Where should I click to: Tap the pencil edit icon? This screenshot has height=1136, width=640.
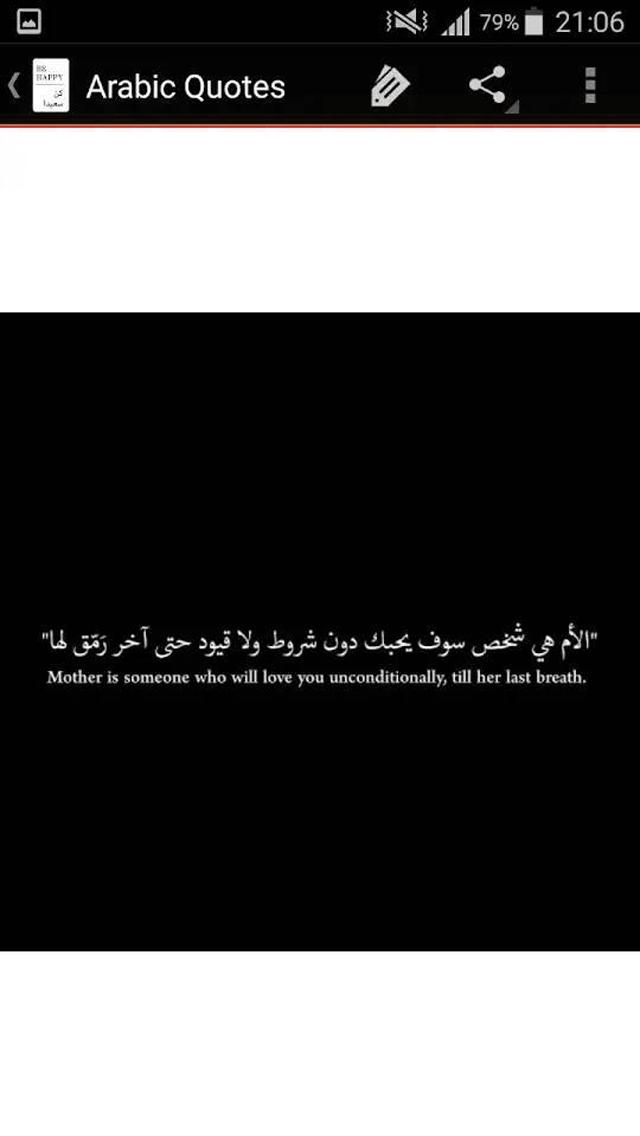click(389, 86)
